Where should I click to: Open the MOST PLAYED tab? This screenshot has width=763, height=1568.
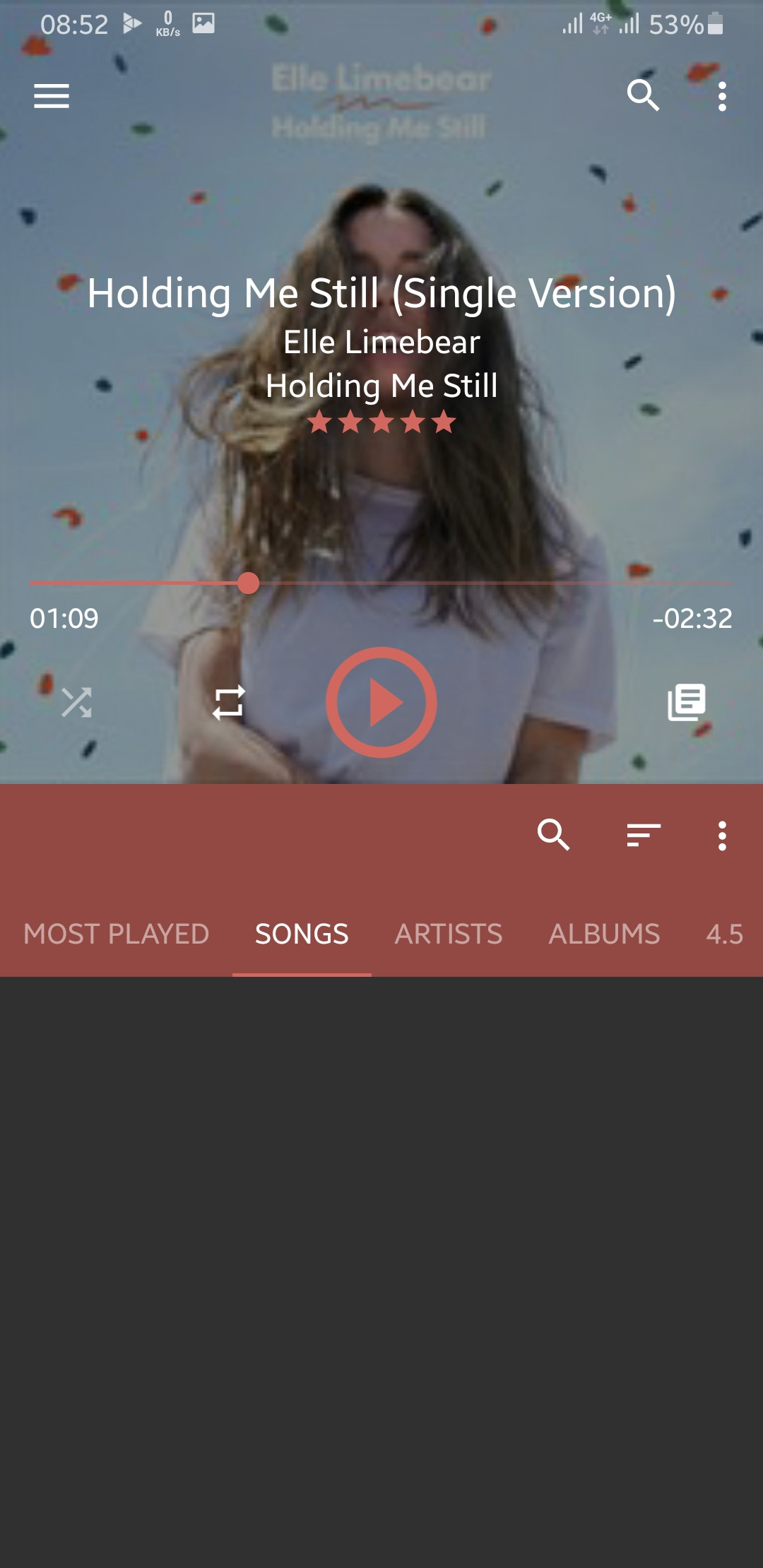(x=117, y=934)
